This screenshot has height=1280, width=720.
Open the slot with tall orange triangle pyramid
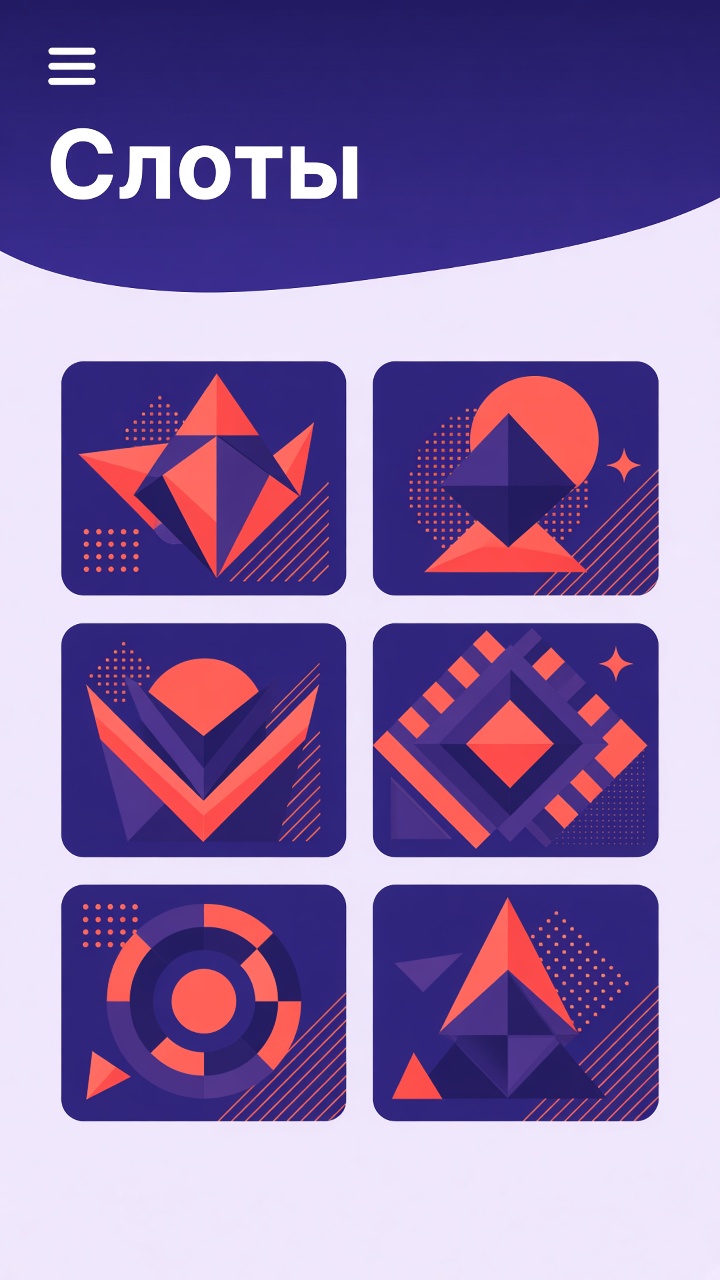516,1003
